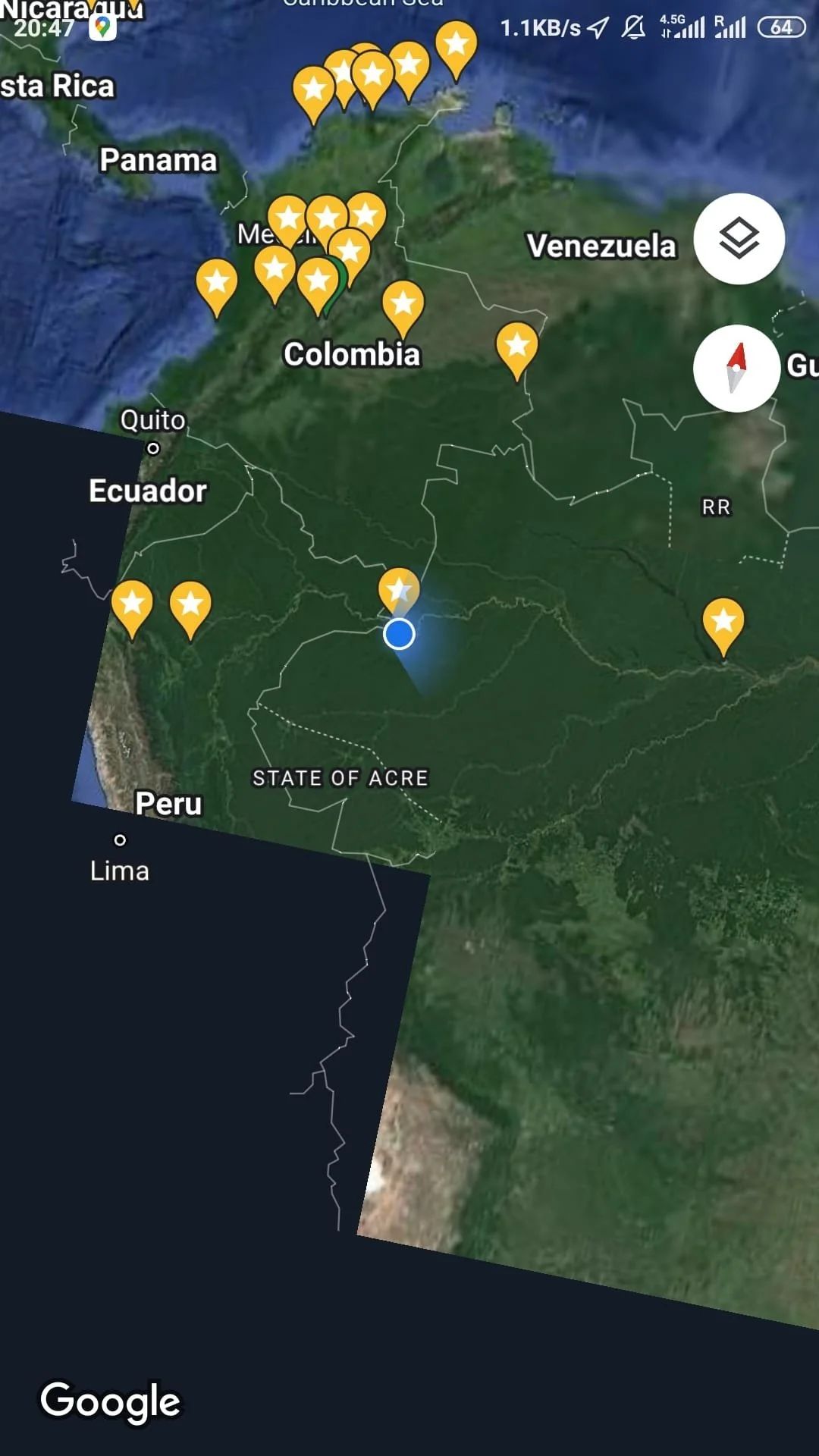
Task: Select the starred pin near the Venezuela border
Action: click(517, 350)
